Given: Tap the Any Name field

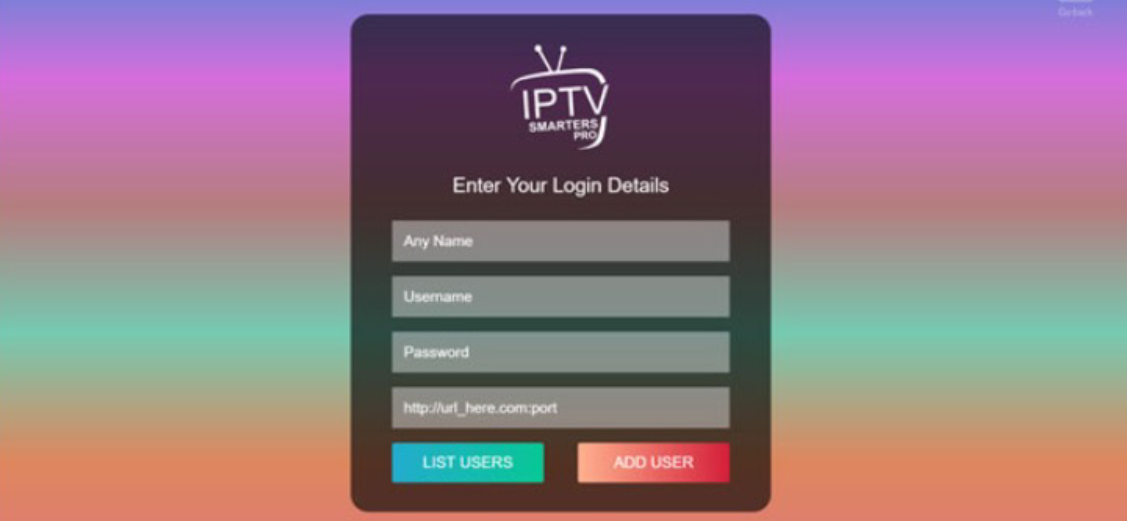Looking at the screenshot, I should tap(560, 241).
